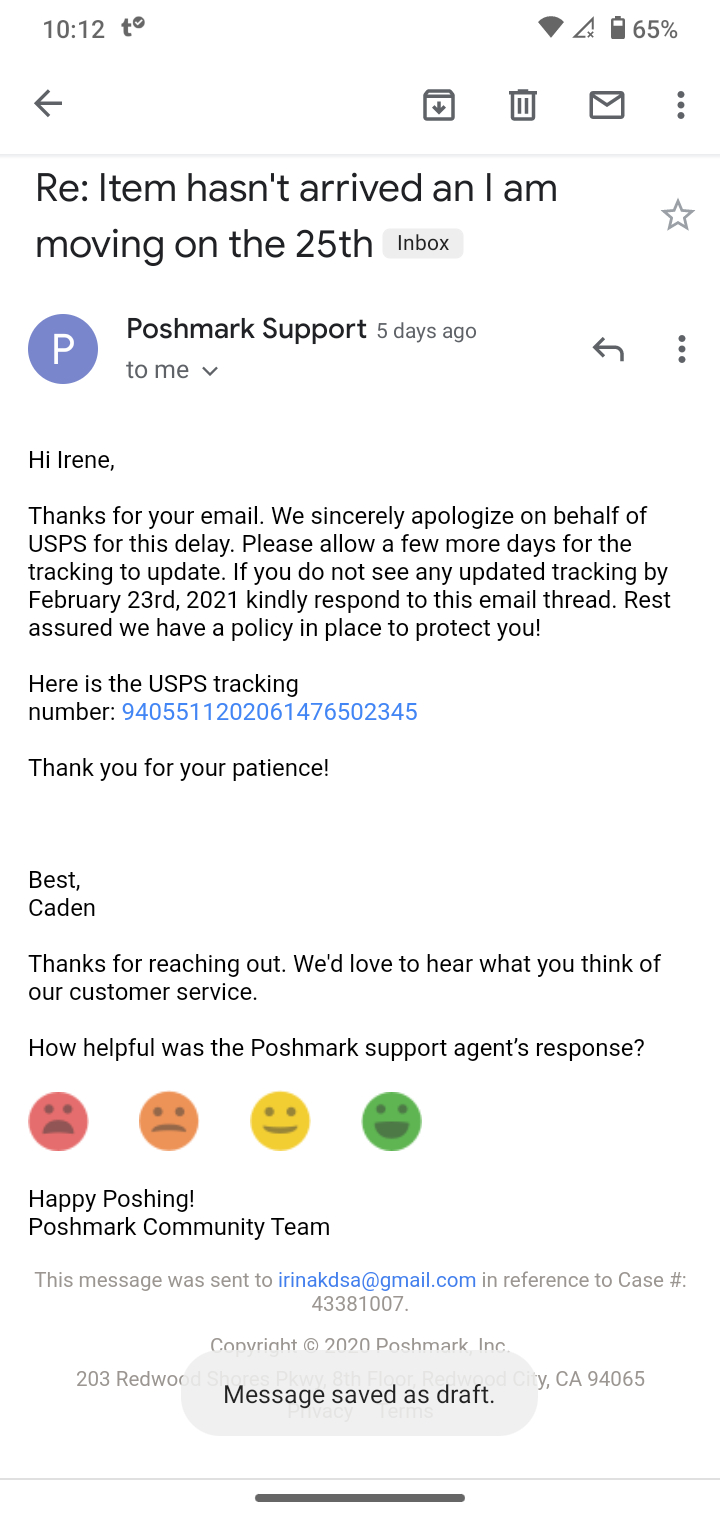
Task: Open the irinakdsa@gmail.com email link
Action: coord(377,1280)
